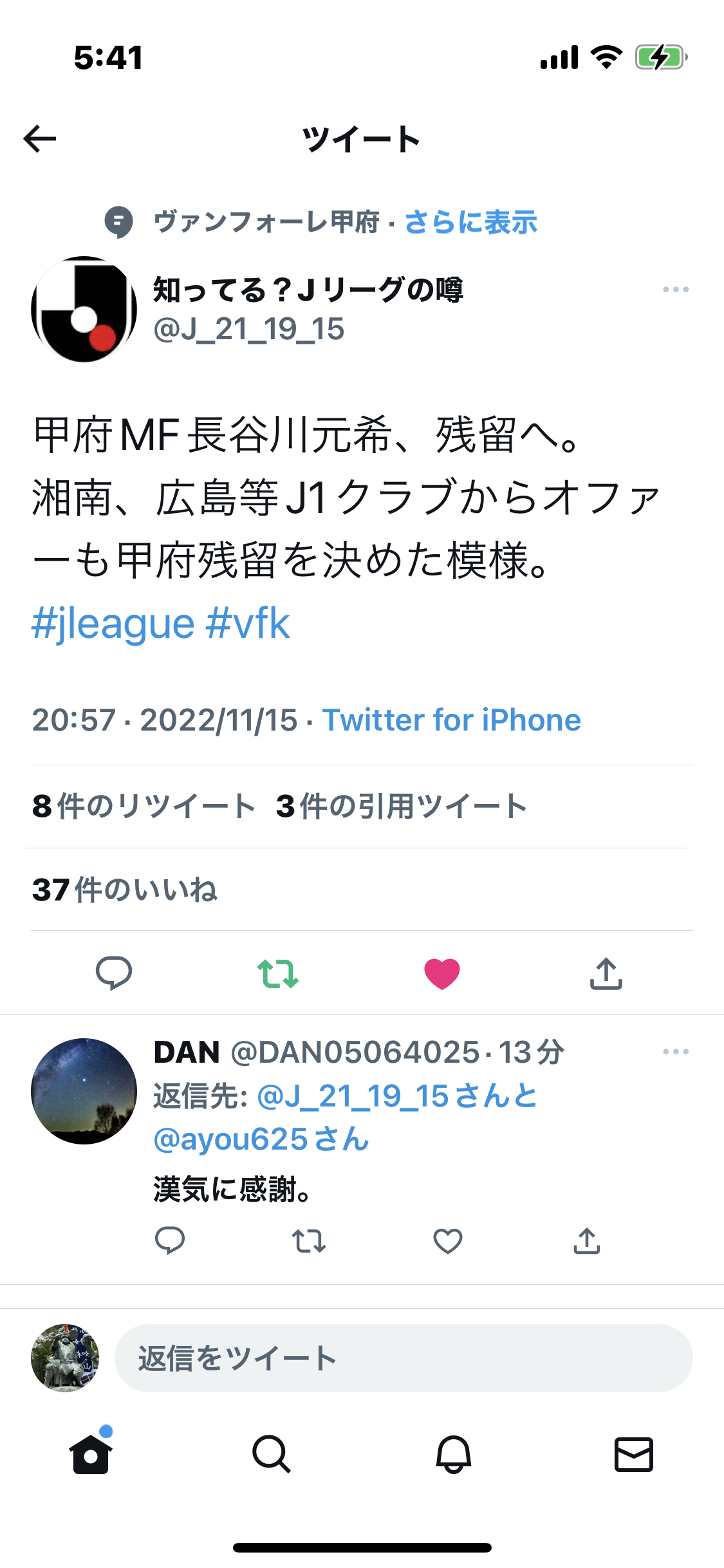This screenshot has width=724, height=1568.
Task: Undo retweet on the main tweet
Action: [277, 973]
